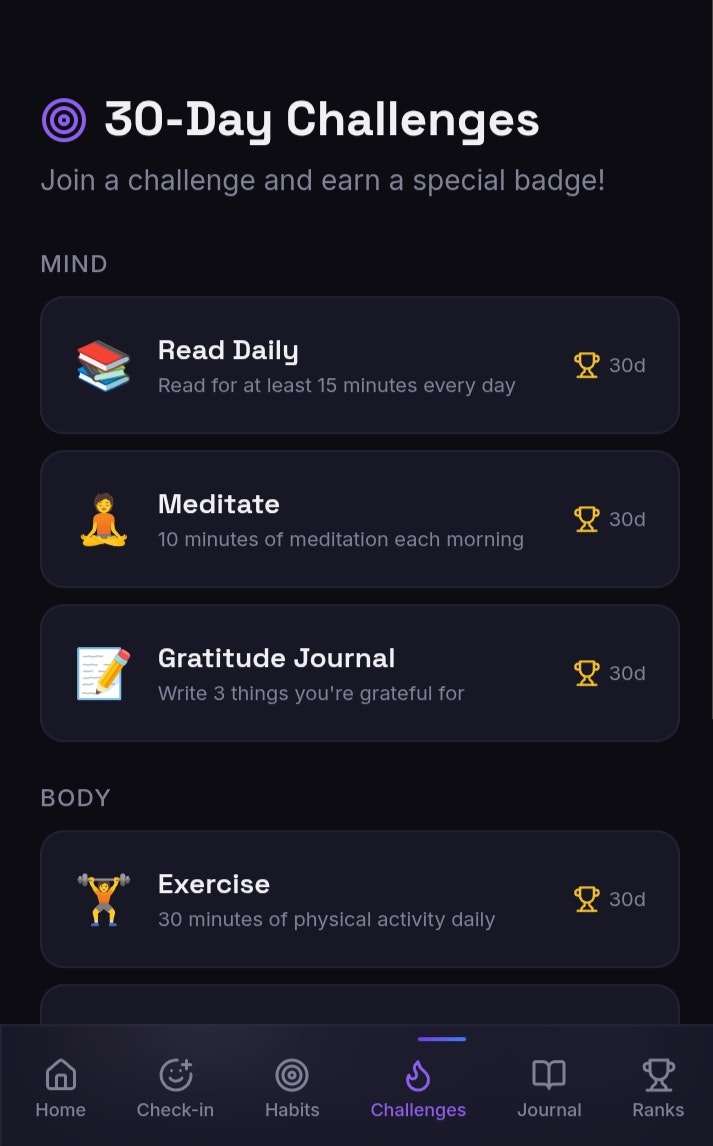Open the Habits tab
Image resolution: width=713 pixels, height=1146 pixels.
coord(292,1088)
